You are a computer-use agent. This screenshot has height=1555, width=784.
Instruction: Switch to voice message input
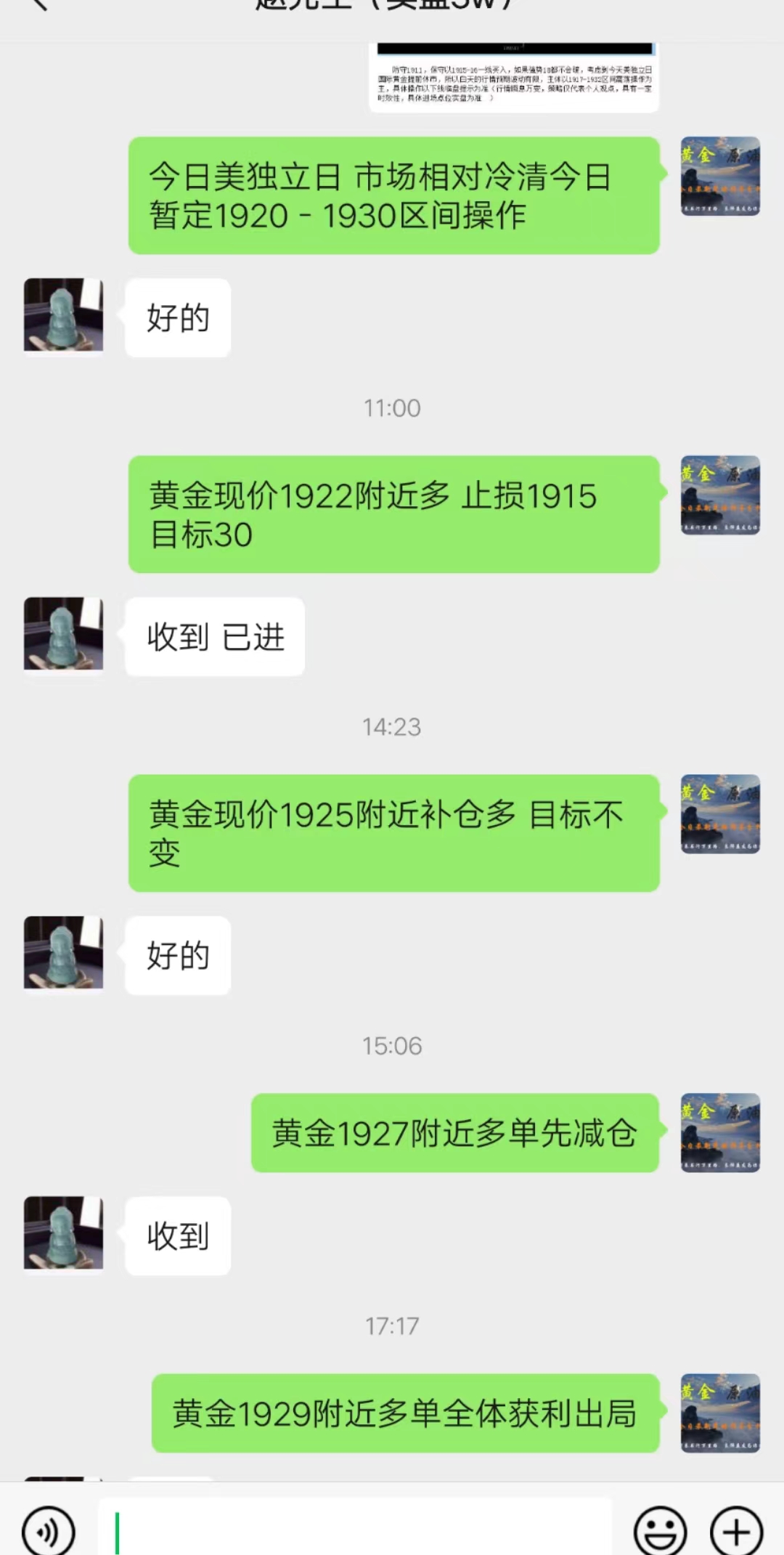tap(48, 1531)
